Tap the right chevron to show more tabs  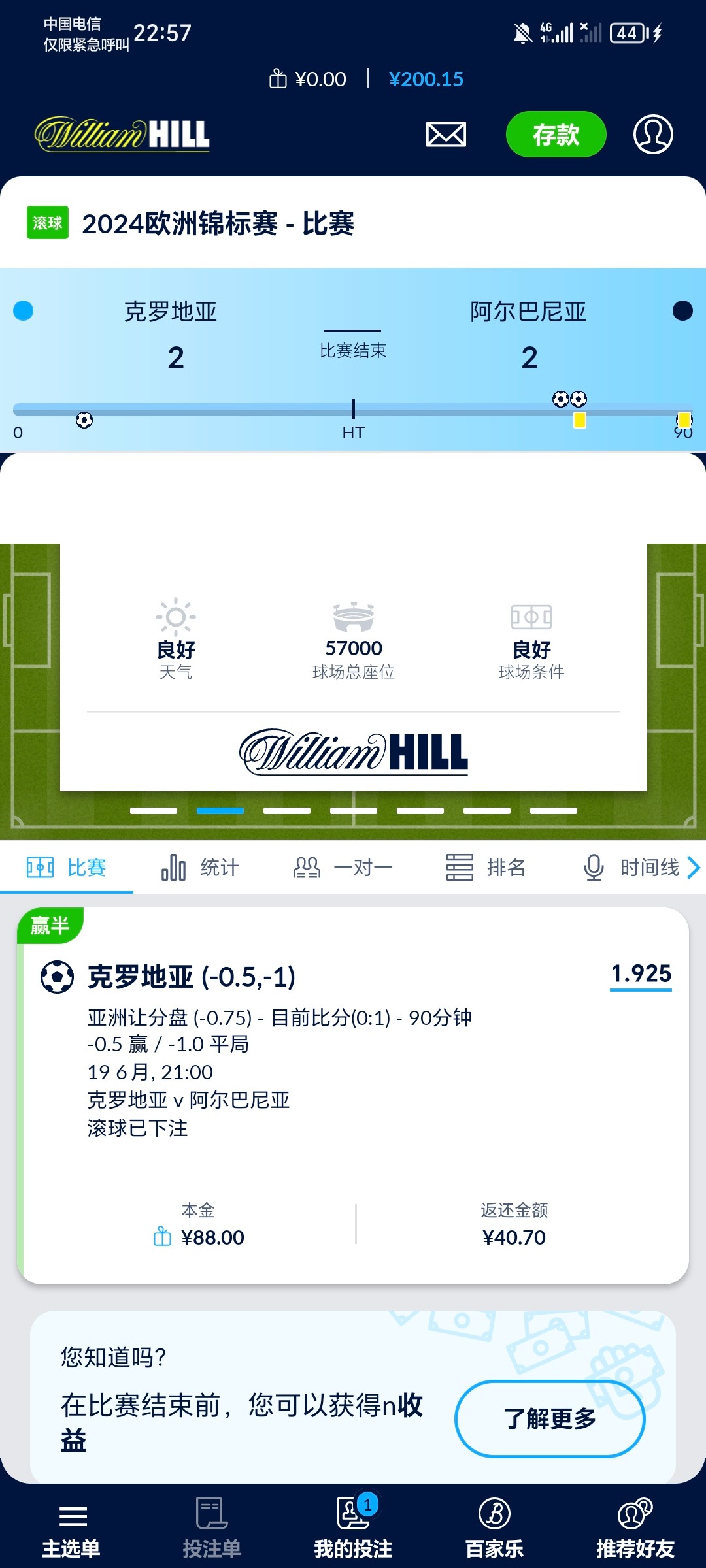coord(694,868)
